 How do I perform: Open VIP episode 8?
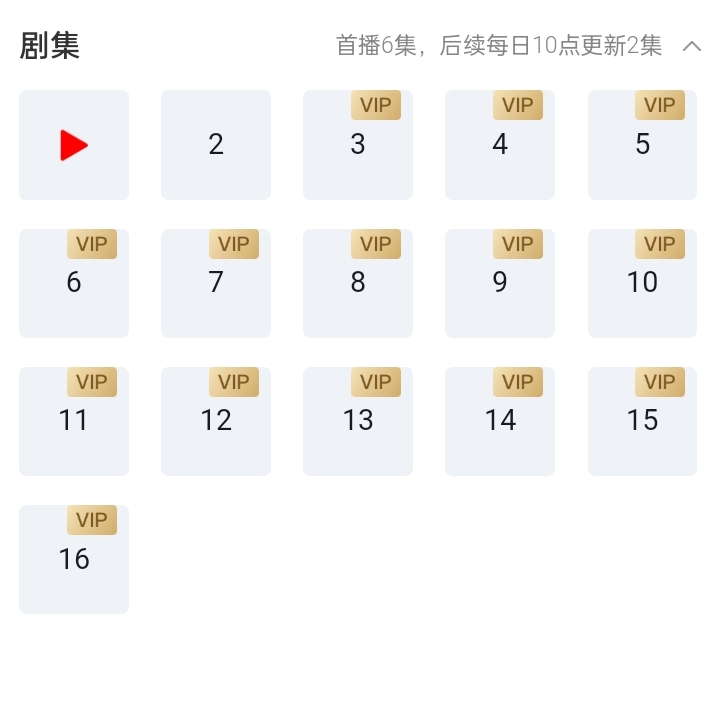pos(358,283)
